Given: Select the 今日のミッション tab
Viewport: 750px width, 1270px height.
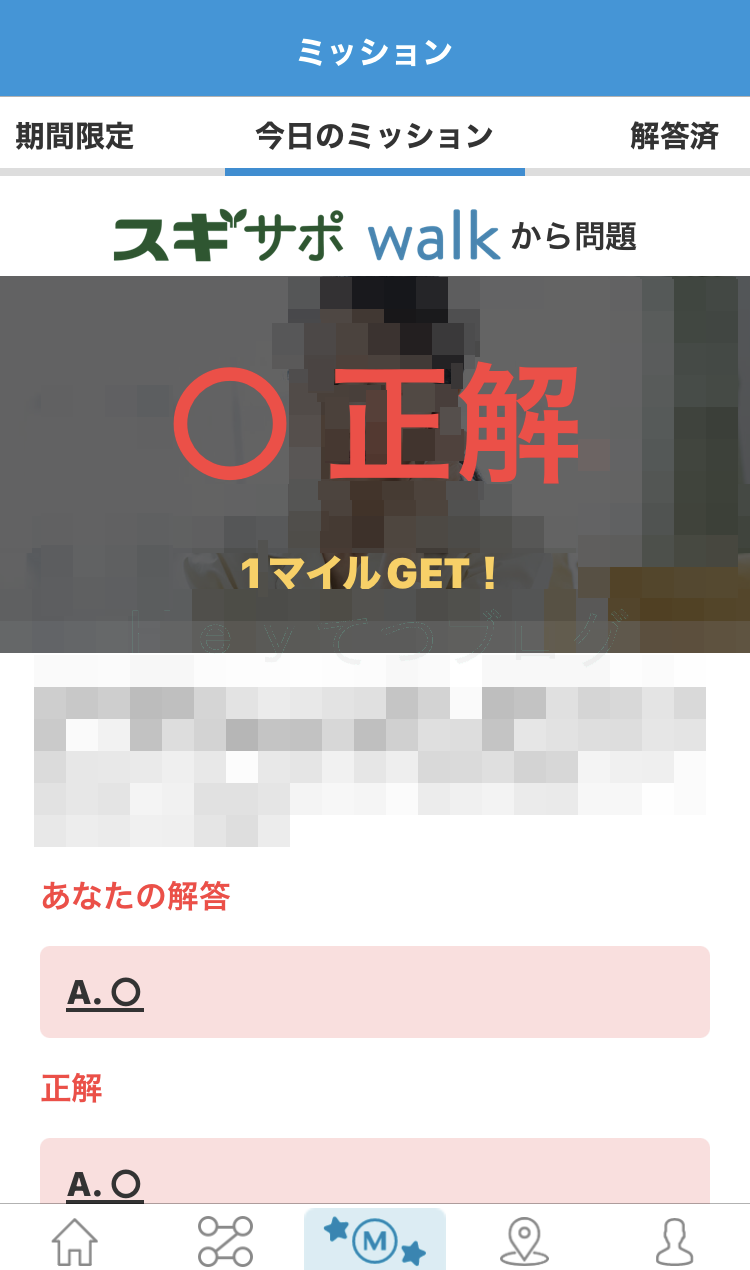Looking at the screenshot, I should point(374,136).
